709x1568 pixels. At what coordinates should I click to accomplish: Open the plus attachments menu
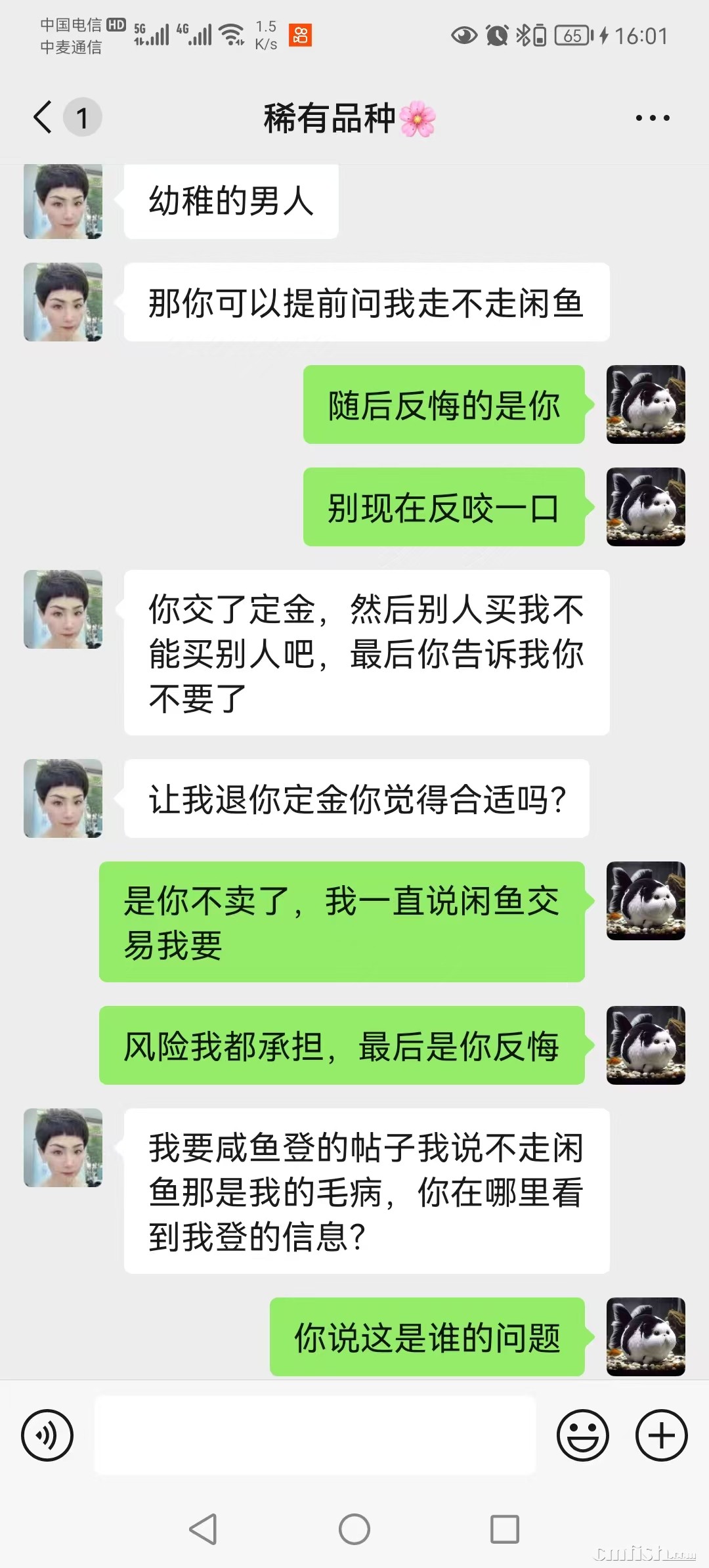[661, 1435]
